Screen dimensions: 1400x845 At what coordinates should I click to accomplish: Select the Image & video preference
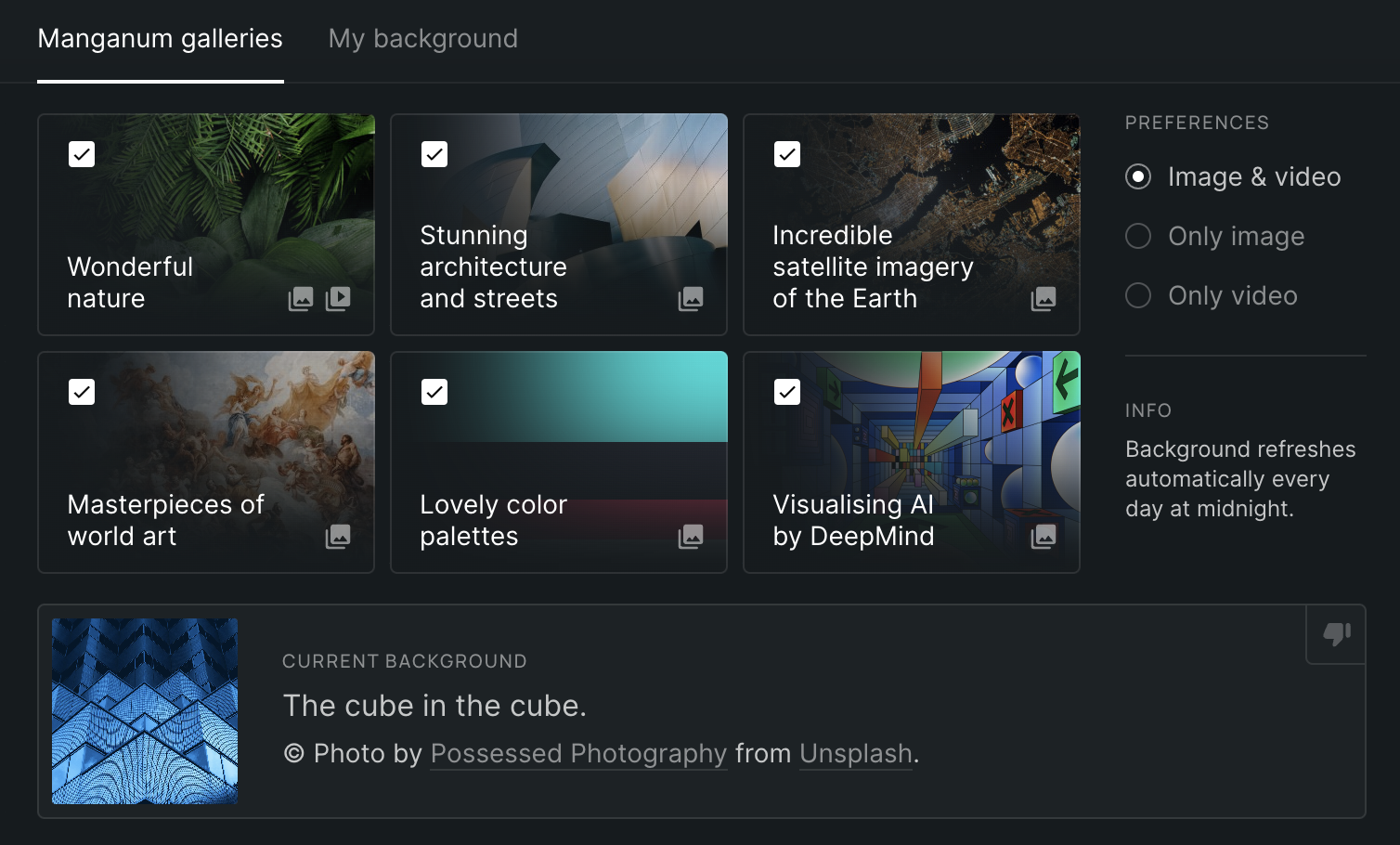tap(1138, 176)
